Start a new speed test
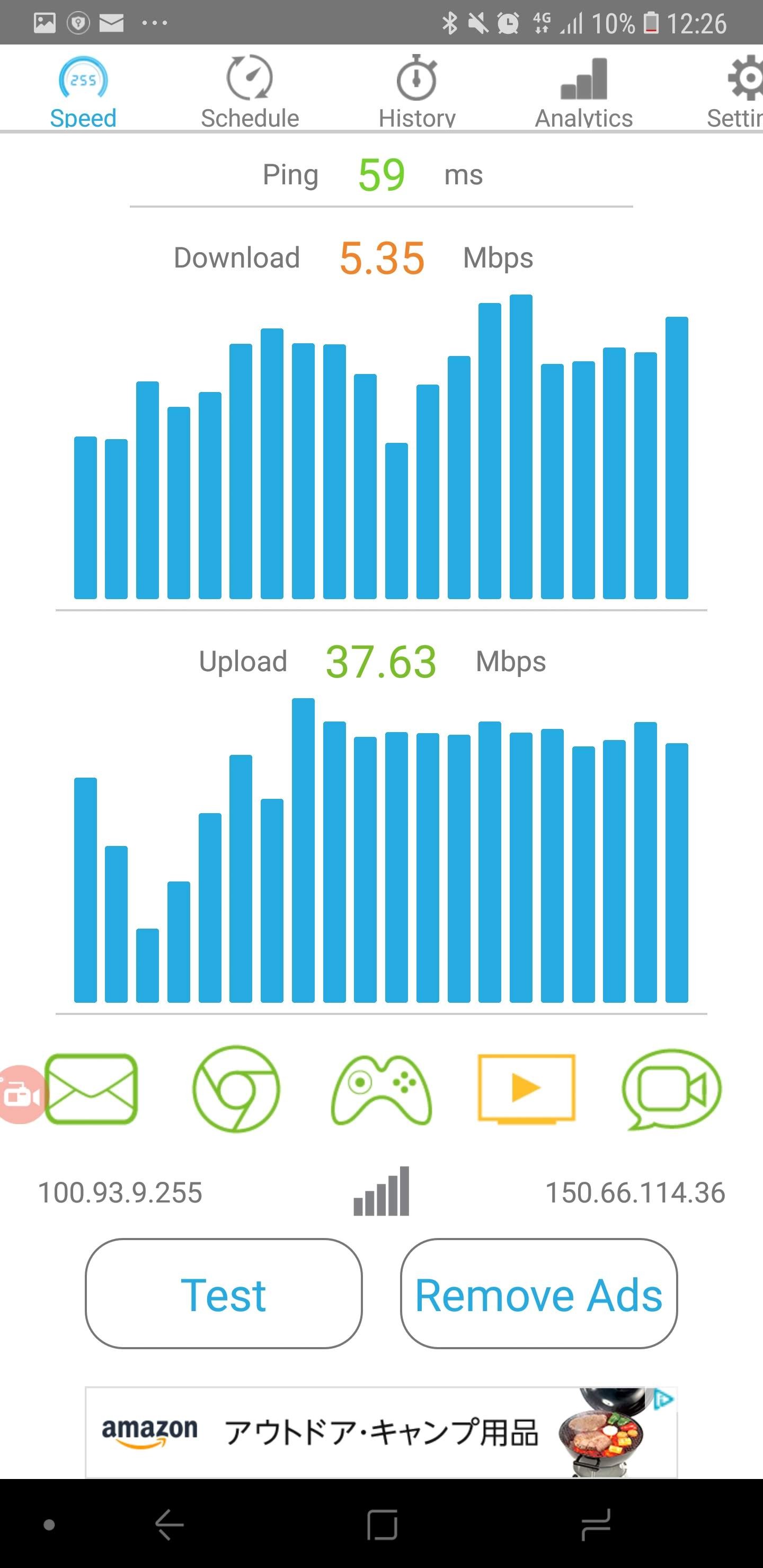Screen dimensions: 763x1568 (x=224, y=1294)
